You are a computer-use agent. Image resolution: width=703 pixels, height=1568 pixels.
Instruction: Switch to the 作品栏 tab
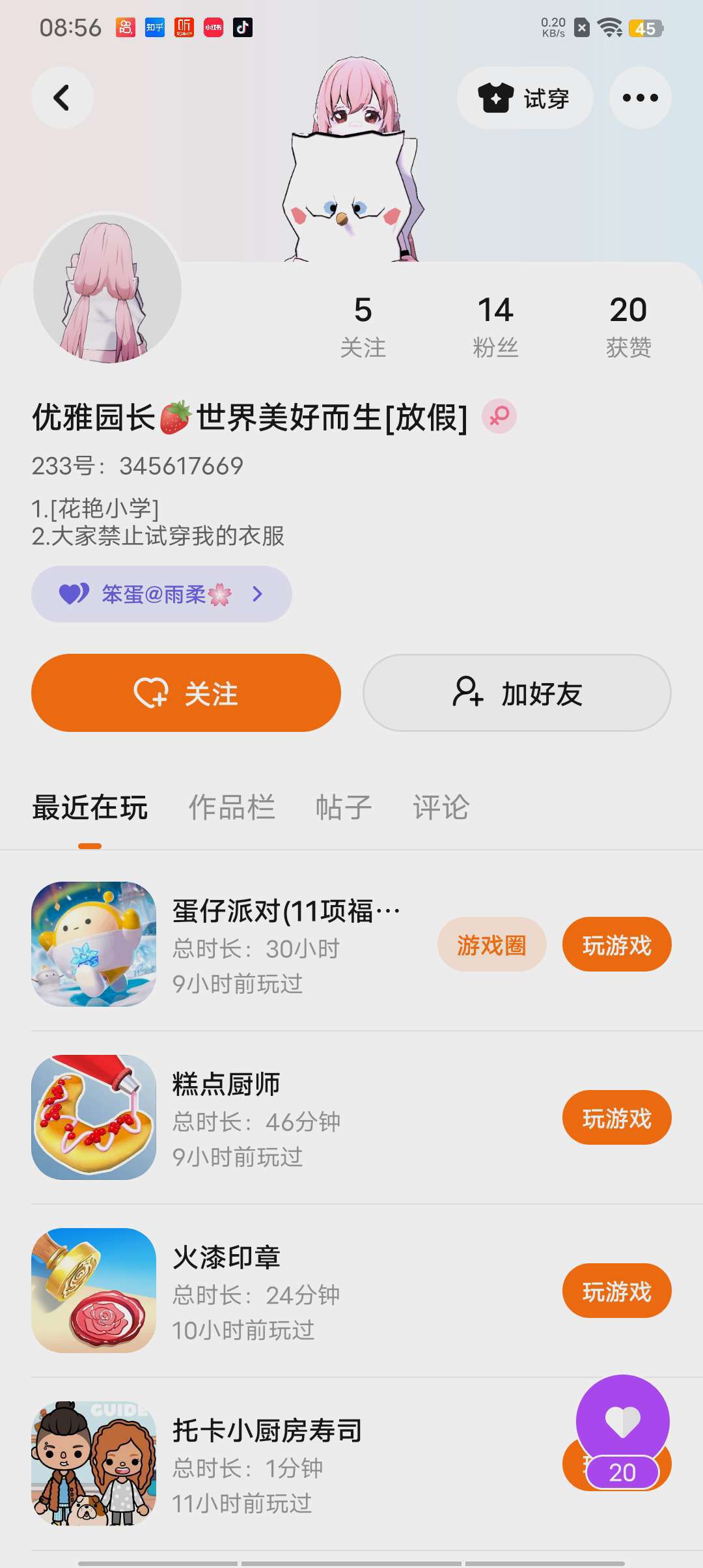click(x=232, y=807)
